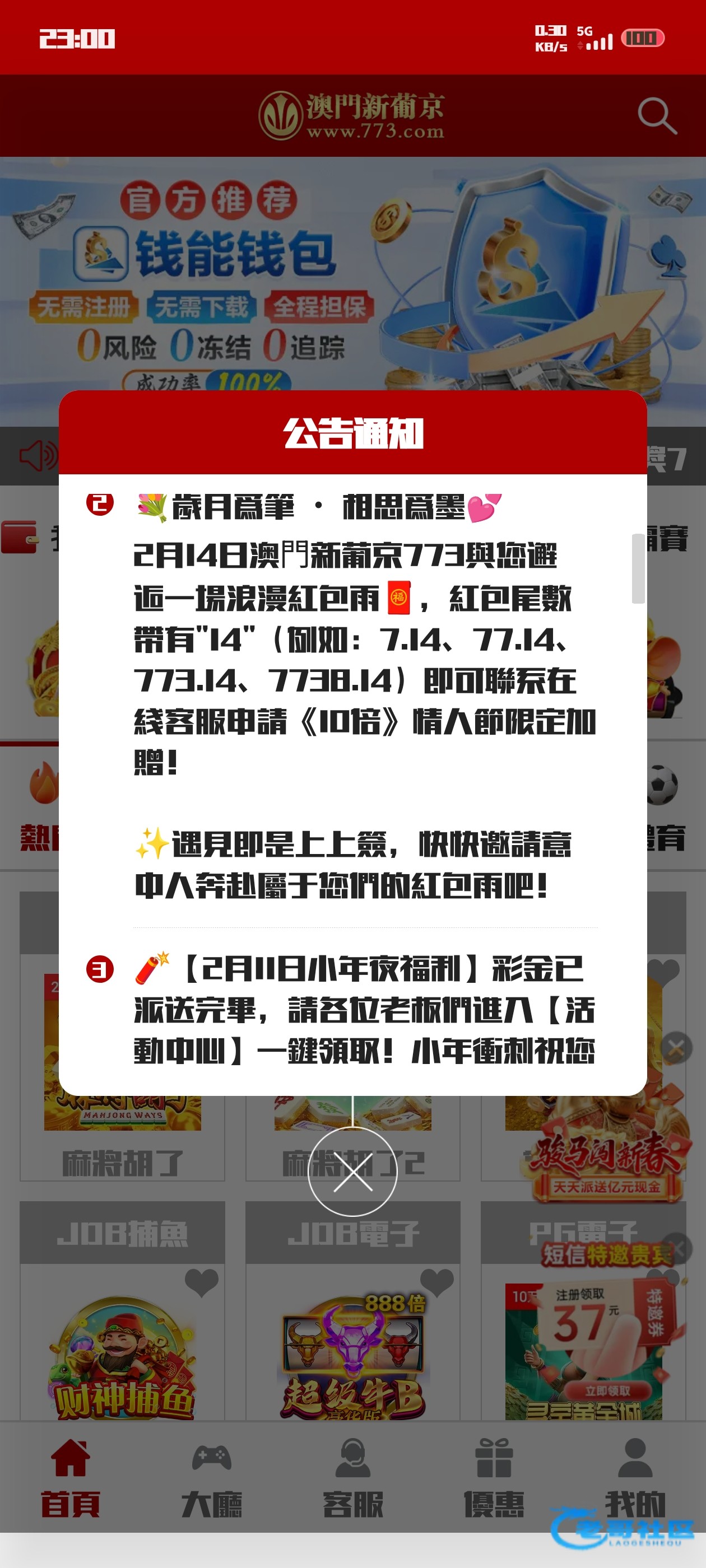Screen dimensions: 706x1568
Task: Go to the 優惠 promotions tab
Action: [x=494, y=1478]
